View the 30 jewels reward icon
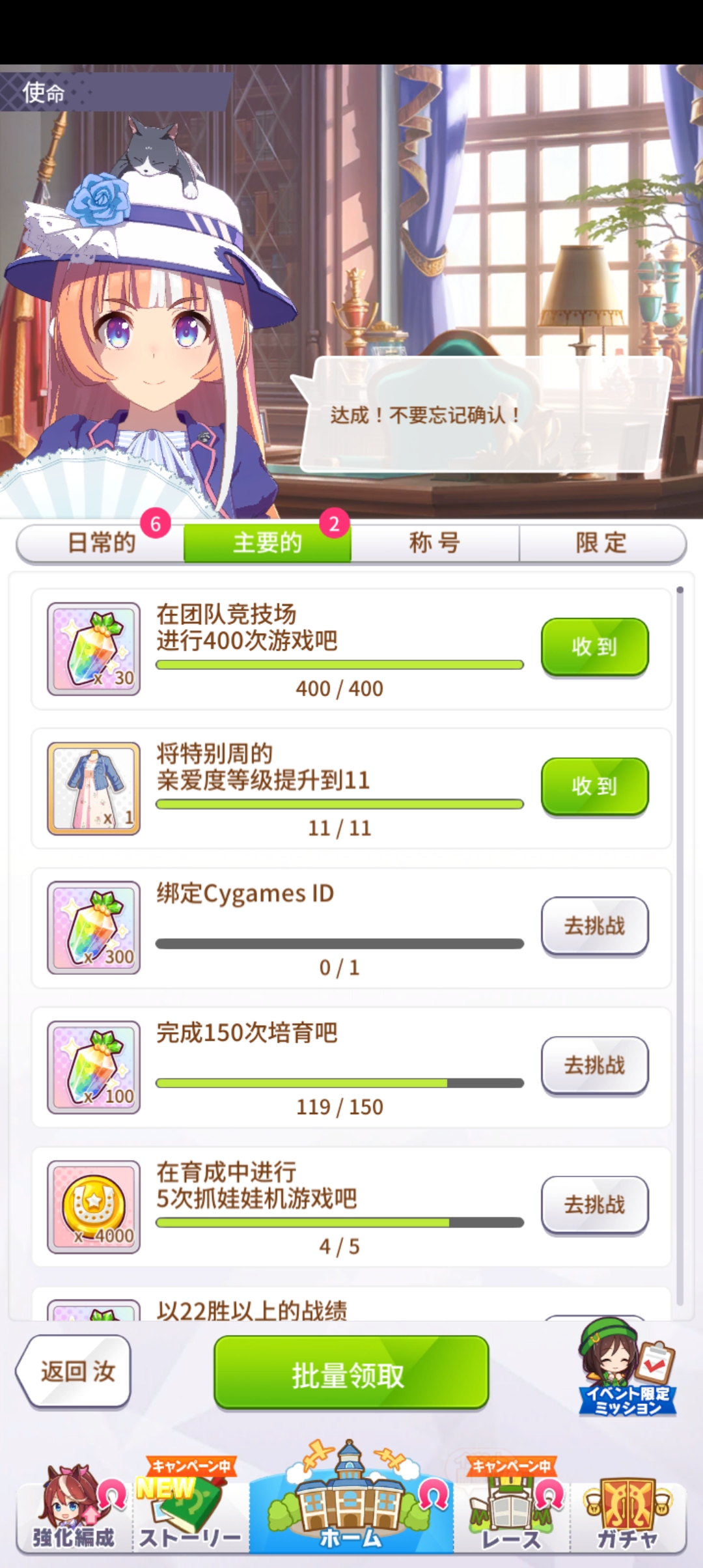 (x=94, y=649)
